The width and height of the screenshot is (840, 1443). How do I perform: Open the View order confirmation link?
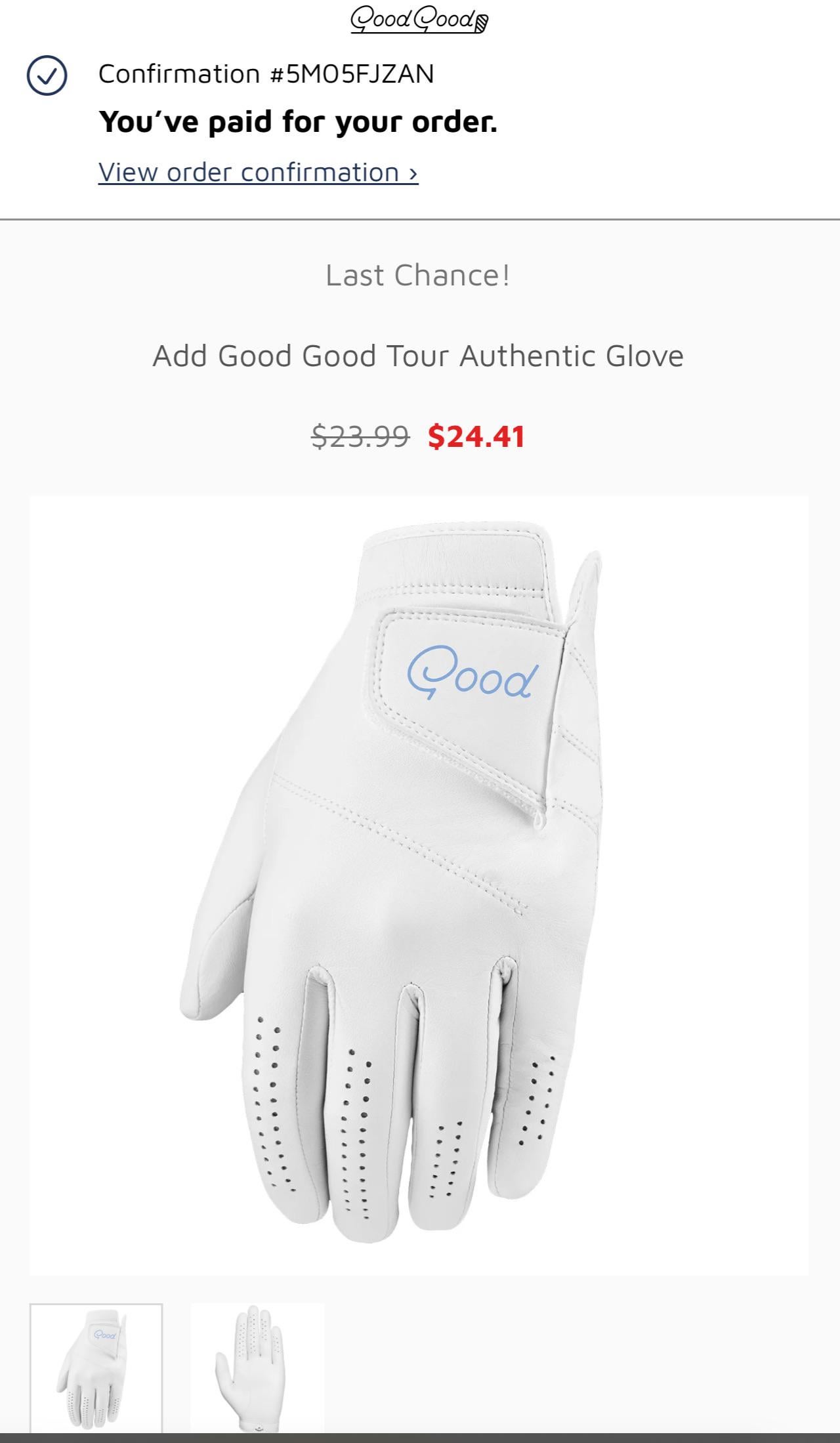258,173
